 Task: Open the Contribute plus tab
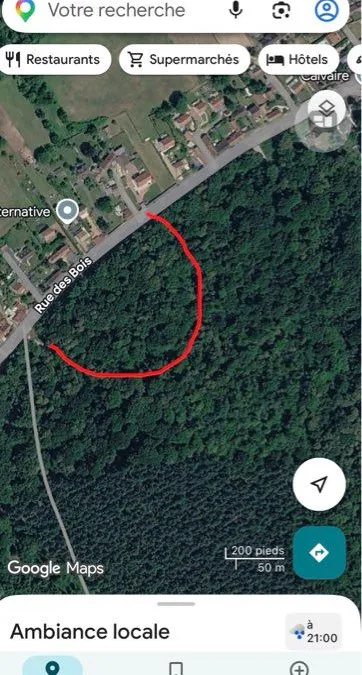pyautogui.click(x=299, y=667)
